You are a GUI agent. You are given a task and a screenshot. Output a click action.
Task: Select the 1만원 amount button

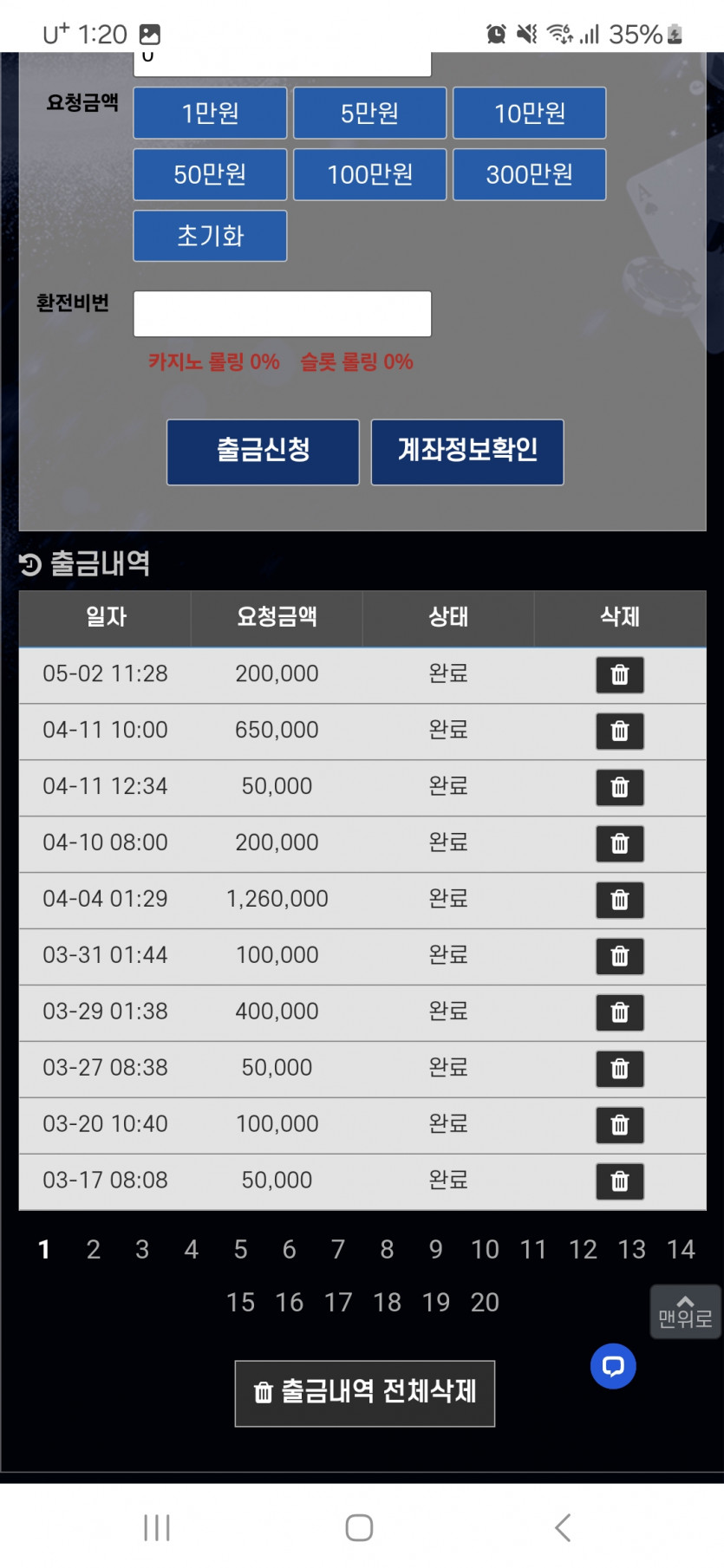click(x=210, y=113)
